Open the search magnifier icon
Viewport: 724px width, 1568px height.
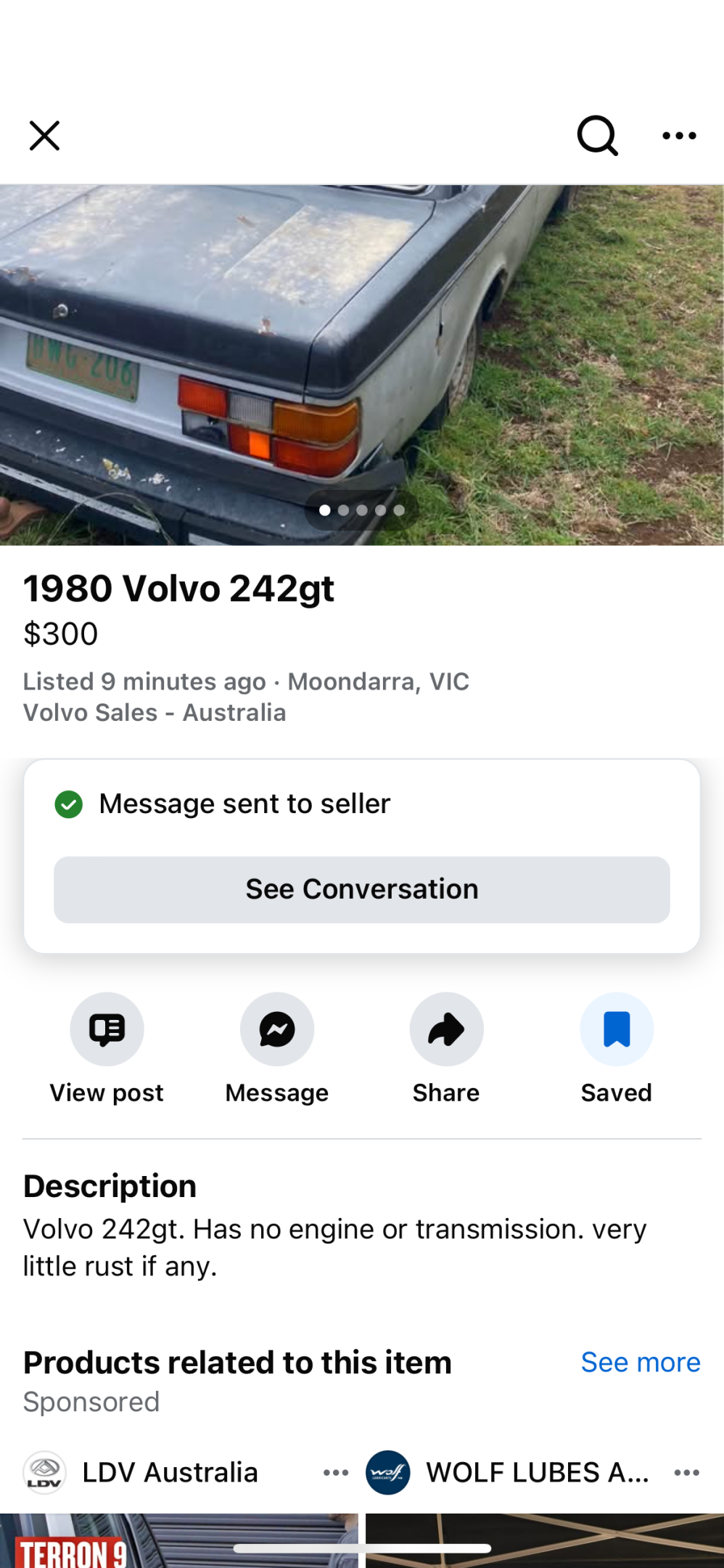[x=597, y=136]
